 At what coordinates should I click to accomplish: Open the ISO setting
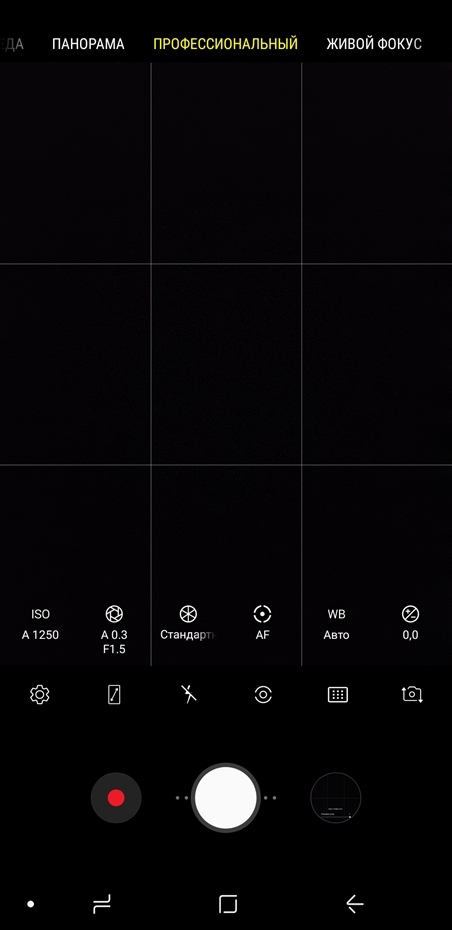[40, 624]
